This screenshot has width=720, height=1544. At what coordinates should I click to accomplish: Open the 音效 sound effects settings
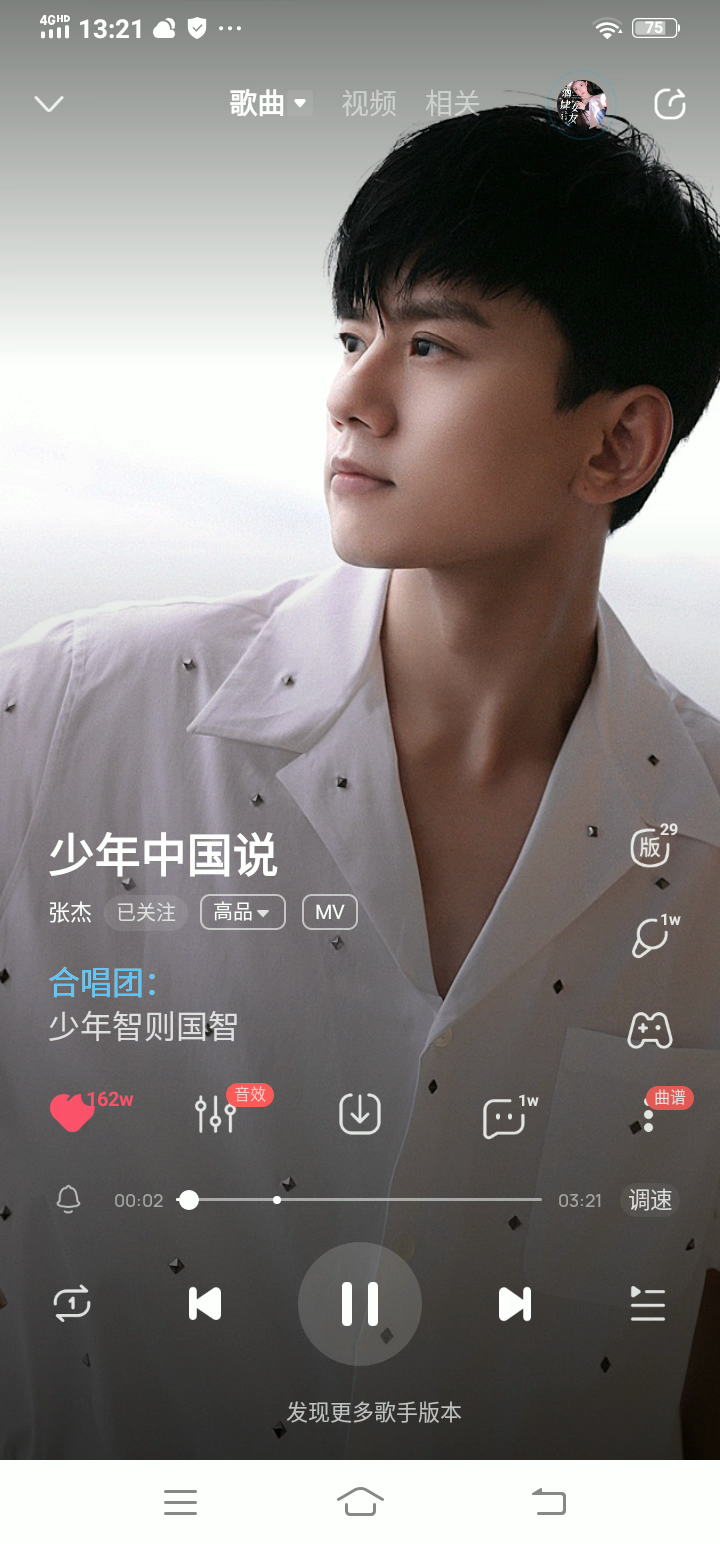(216, 1113)
